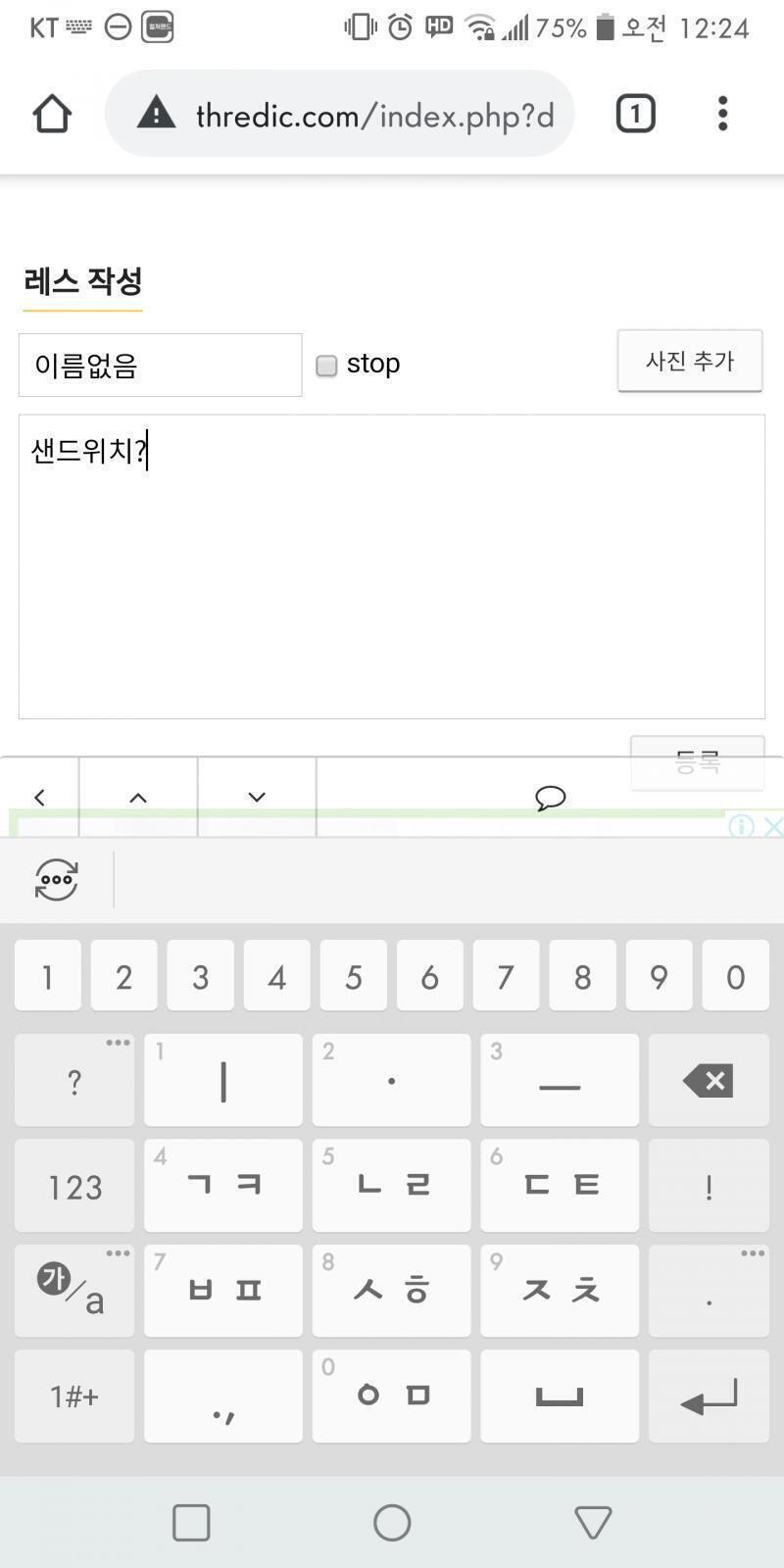Tap the down chevron on the keyboard toolbar
784x1568 pixels.
tap(257, 798)
